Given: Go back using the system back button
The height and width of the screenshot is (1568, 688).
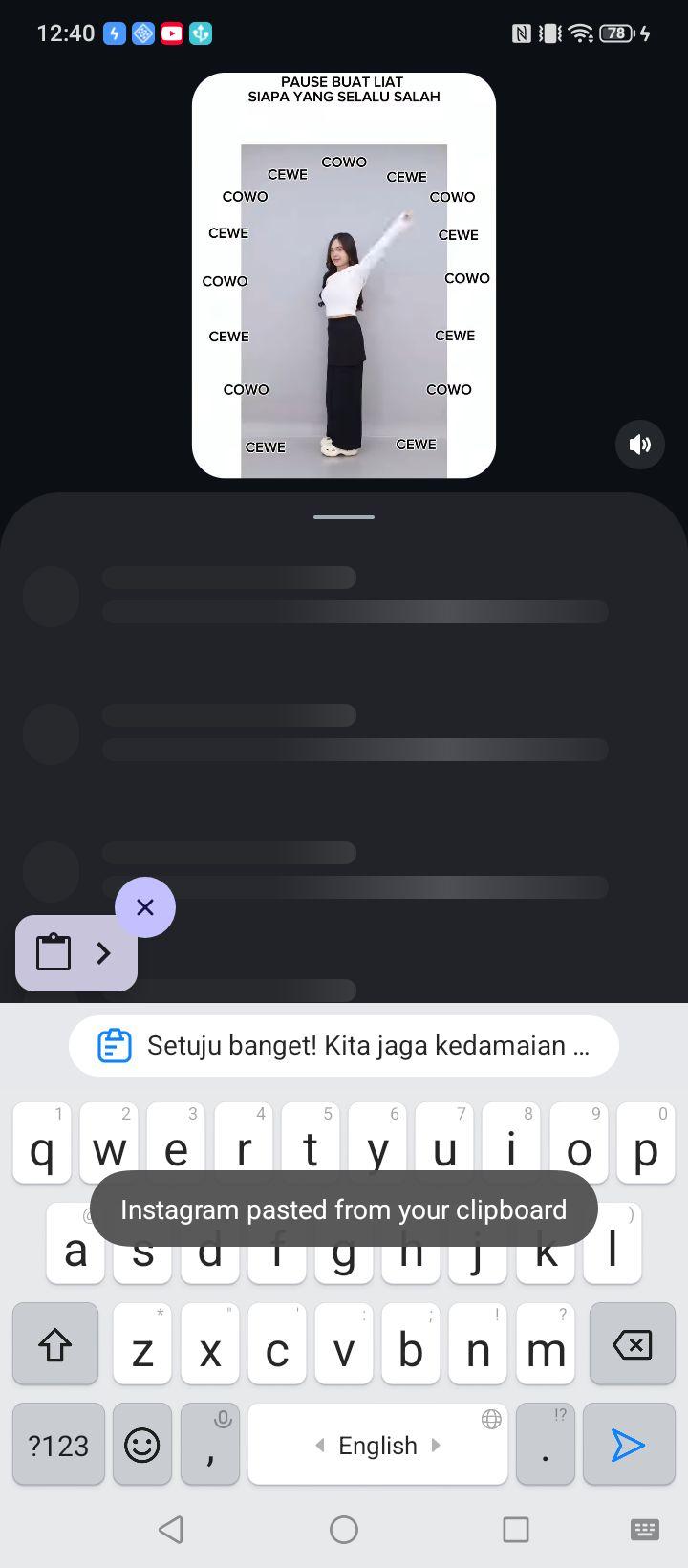Looking at the screenshot, I should point(171,1530).
